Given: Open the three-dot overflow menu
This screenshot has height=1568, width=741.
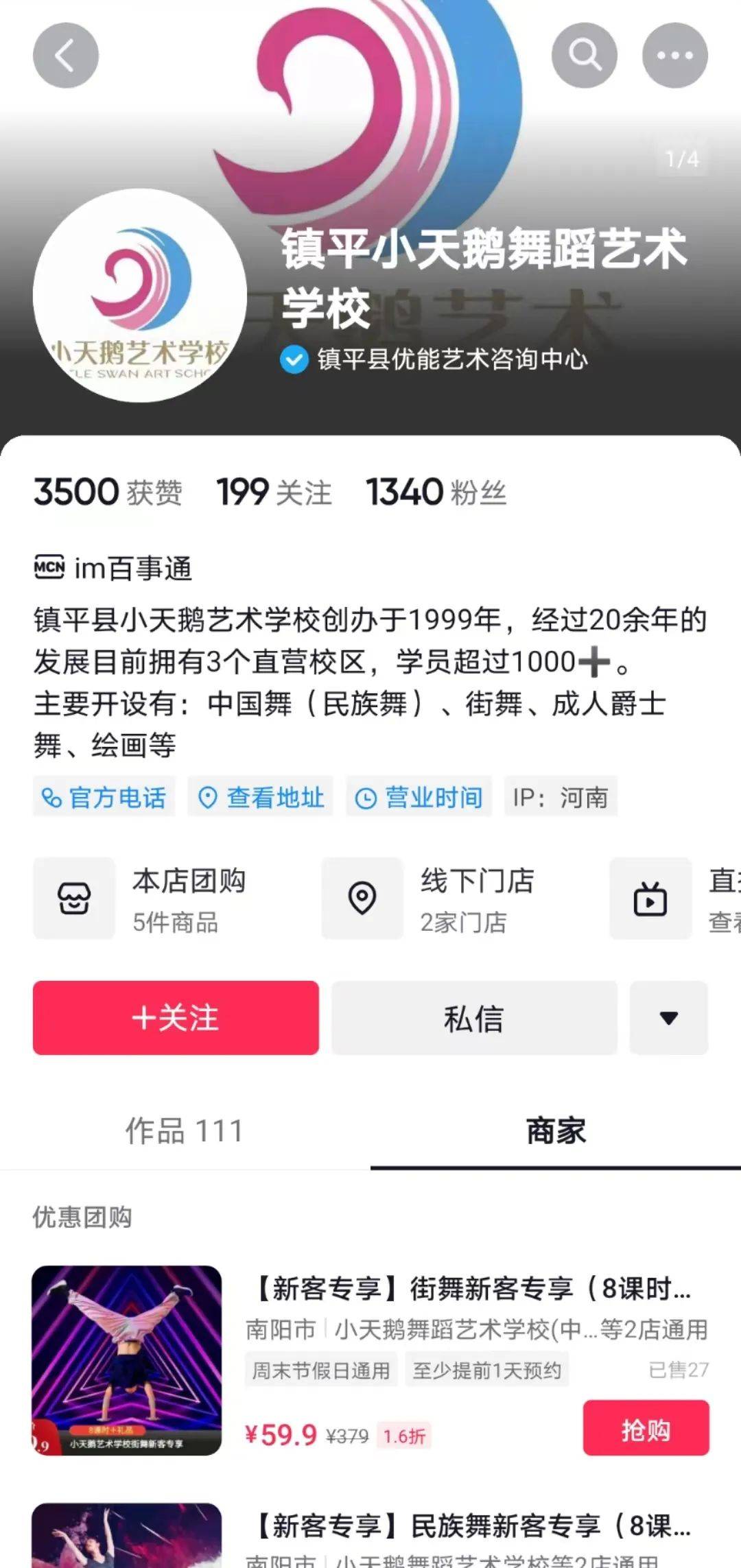Looking at the screenshot, I should pos(674,56).
